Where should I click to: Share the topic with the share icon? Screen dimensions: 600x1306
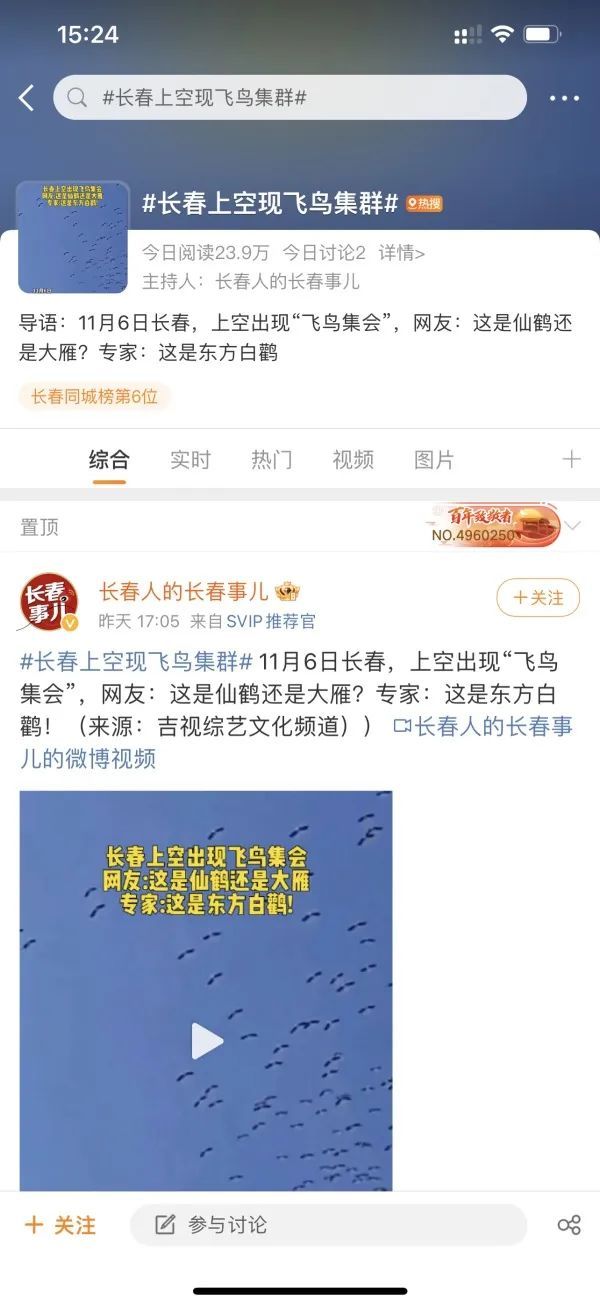pos(568,1225)
